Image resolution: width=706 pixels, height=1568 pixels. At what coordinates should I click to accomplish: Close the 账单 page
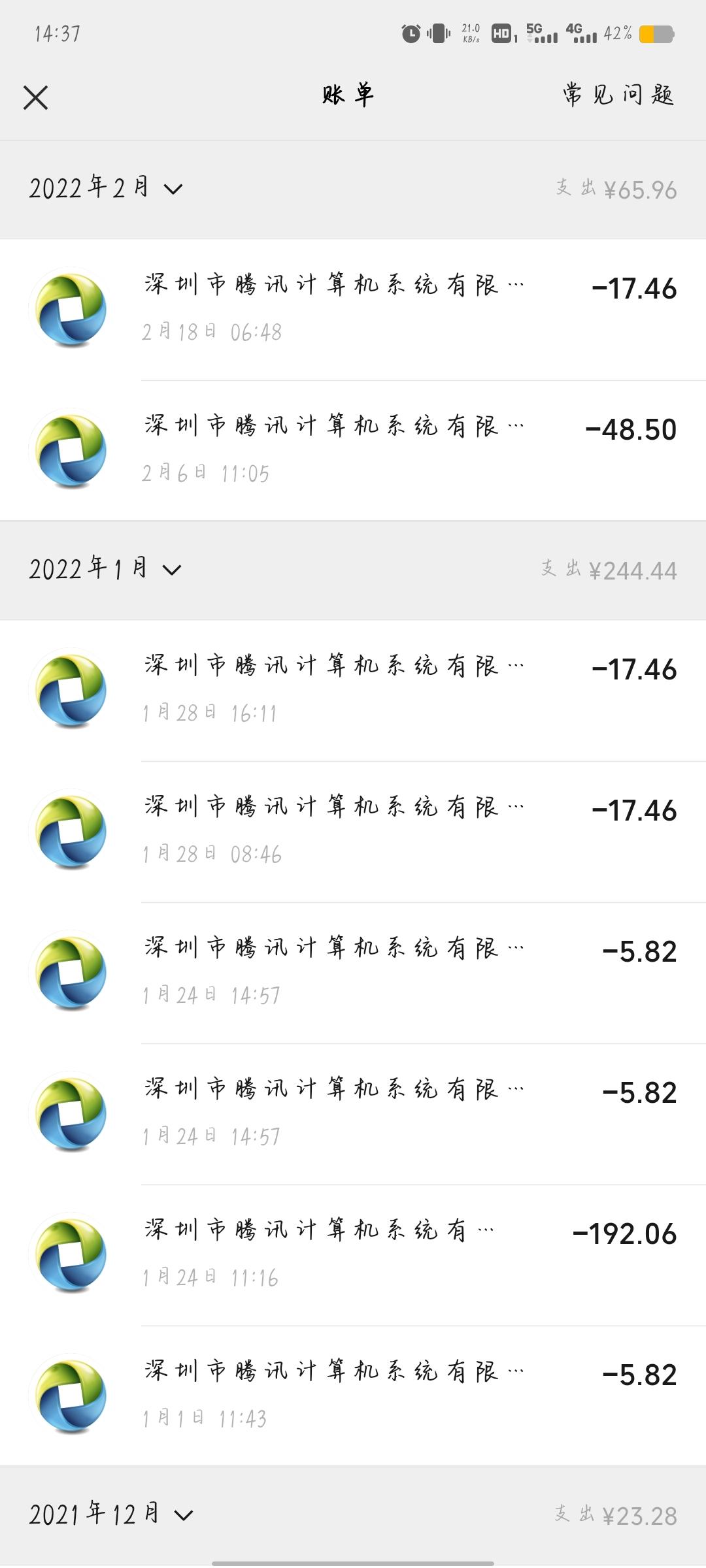coord(35,97)
